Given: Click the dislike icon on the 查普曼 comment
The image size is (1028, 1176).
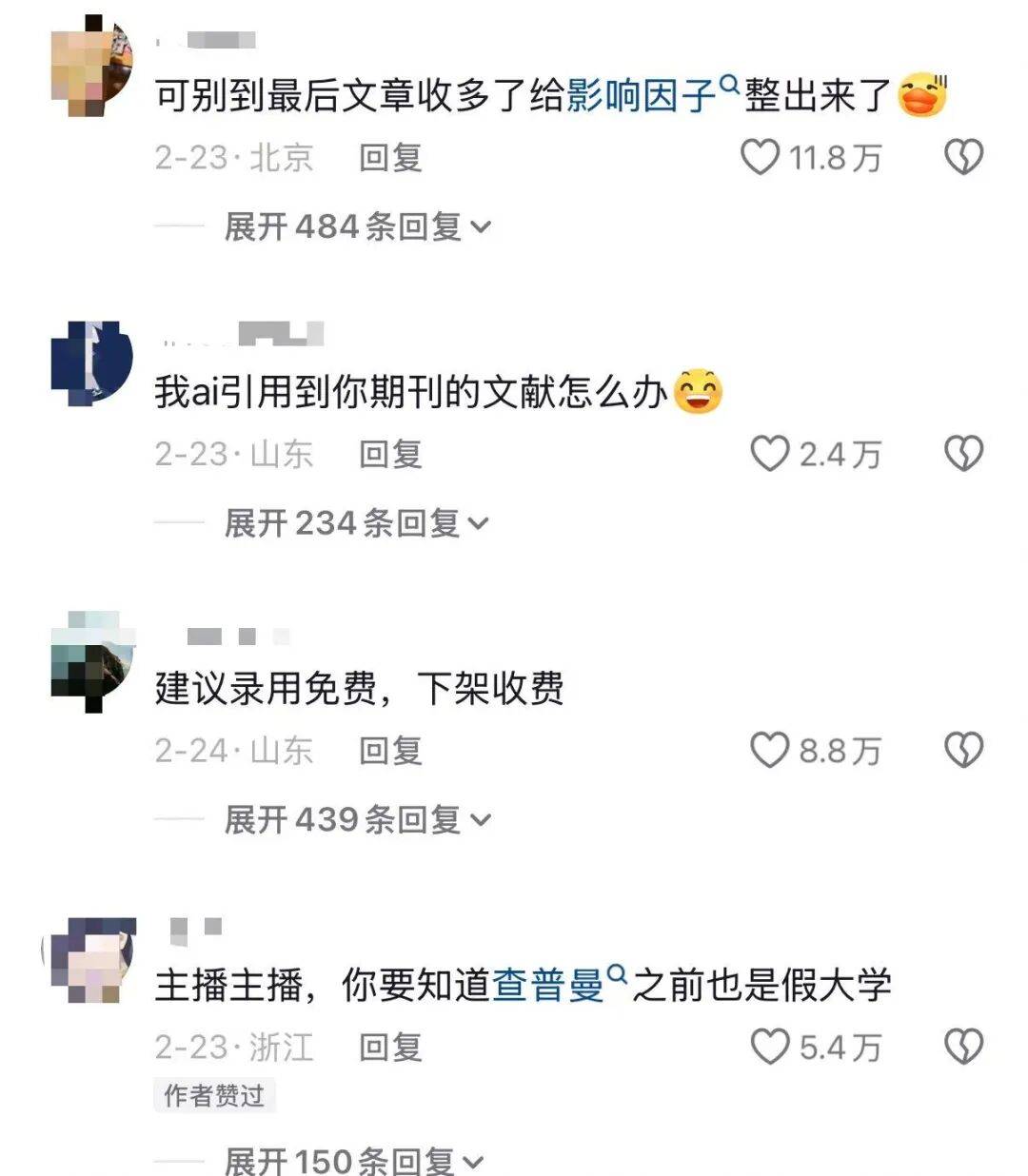Looking at the screenshot, I should click(x=963, y=1047).
